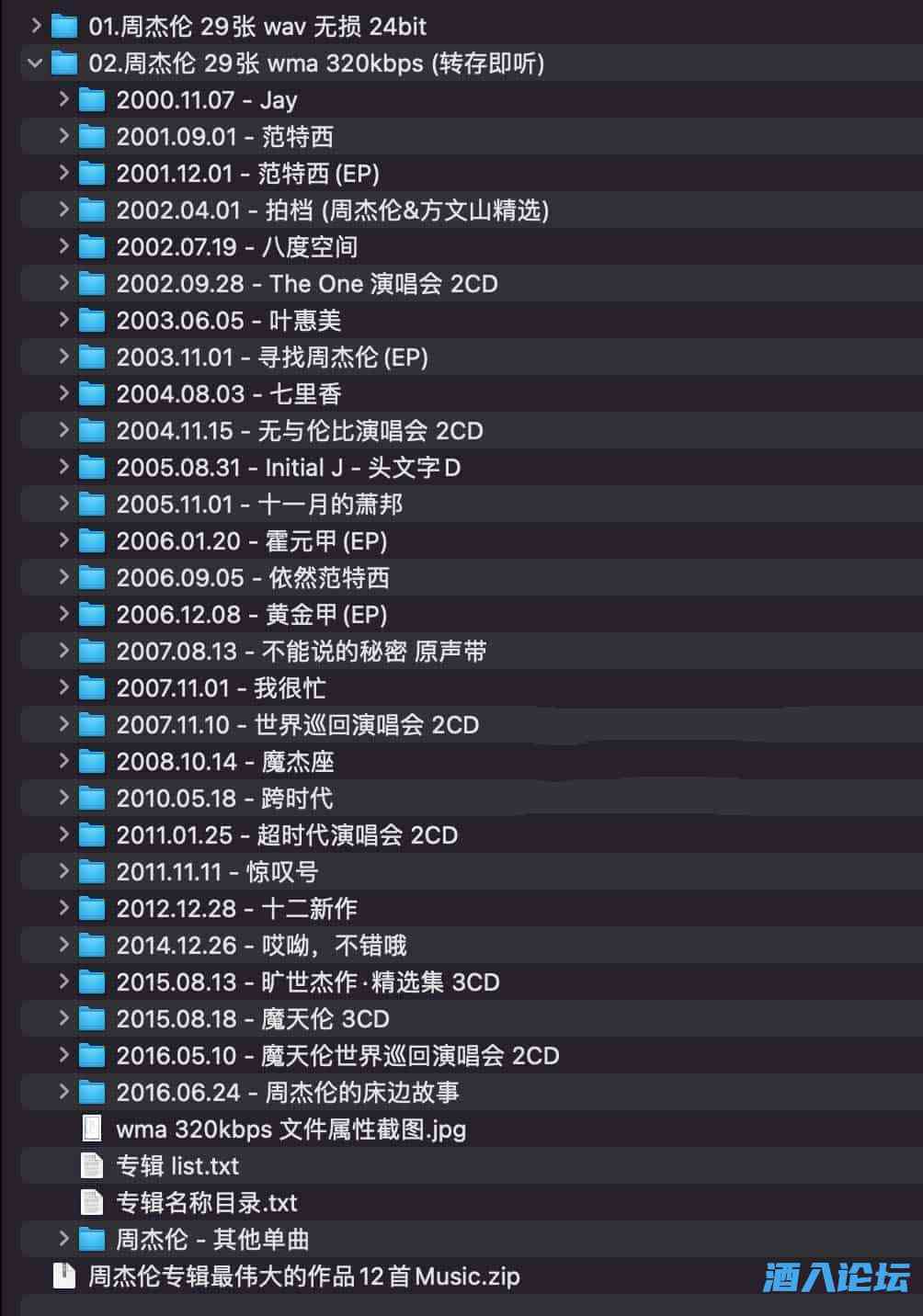The image size is (923, 1316).
Task: Expand the 周杰伦 - 其他单曲 folder
Action: pyautogui.click(x=63, y=1239)
